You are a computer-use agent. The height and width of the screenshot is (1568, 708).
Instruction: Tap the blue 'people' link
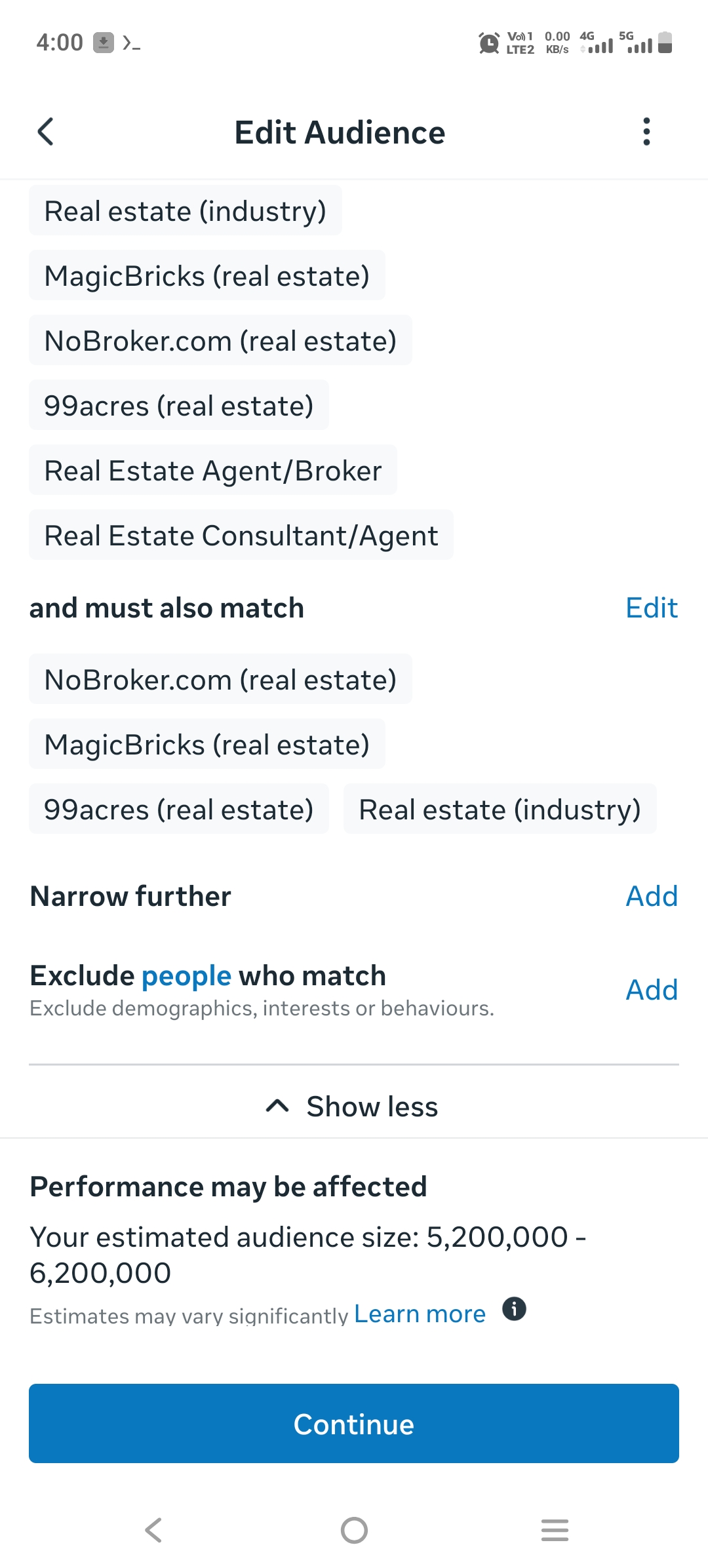coord(186,976)
